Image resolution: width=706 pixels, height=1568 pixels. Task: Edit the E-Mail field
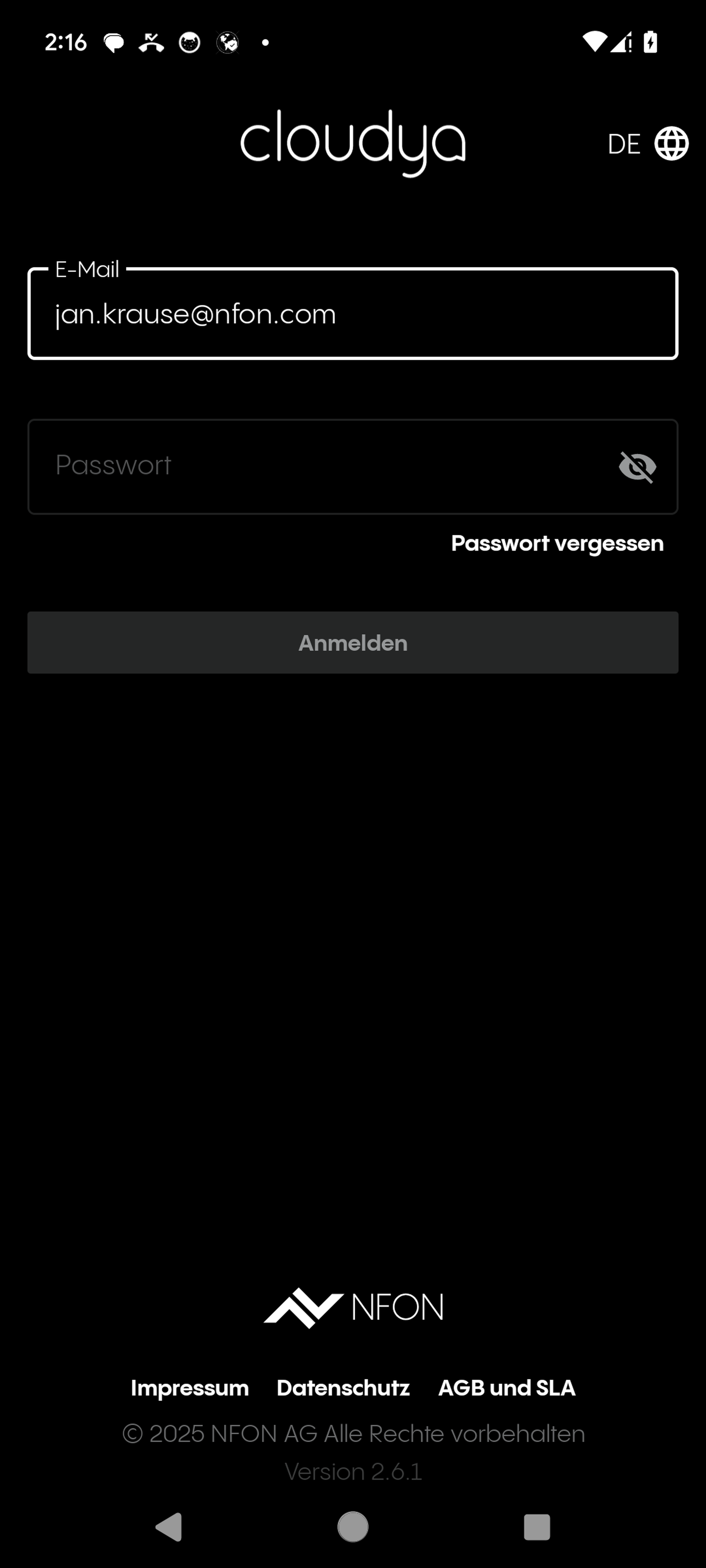coord(352,314)
